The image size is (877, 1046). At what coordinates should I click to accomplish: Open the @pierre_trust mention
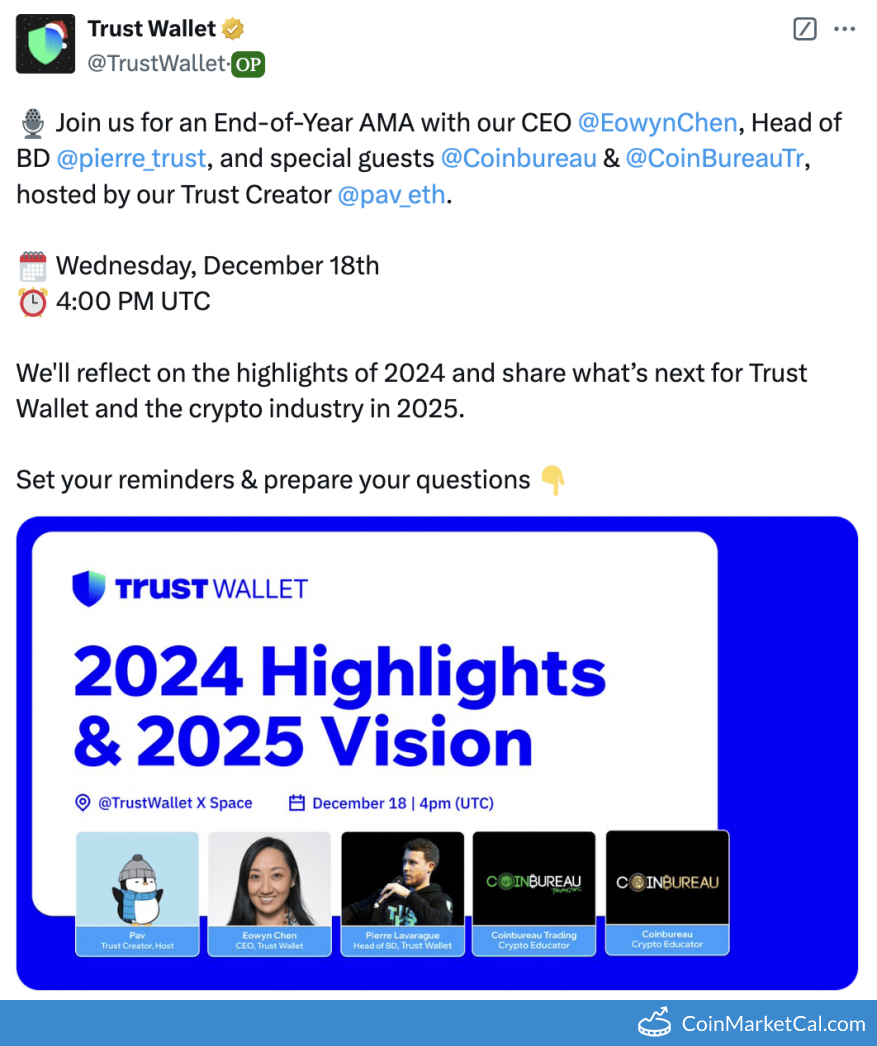pyautogui.click(x=131, y=158)
